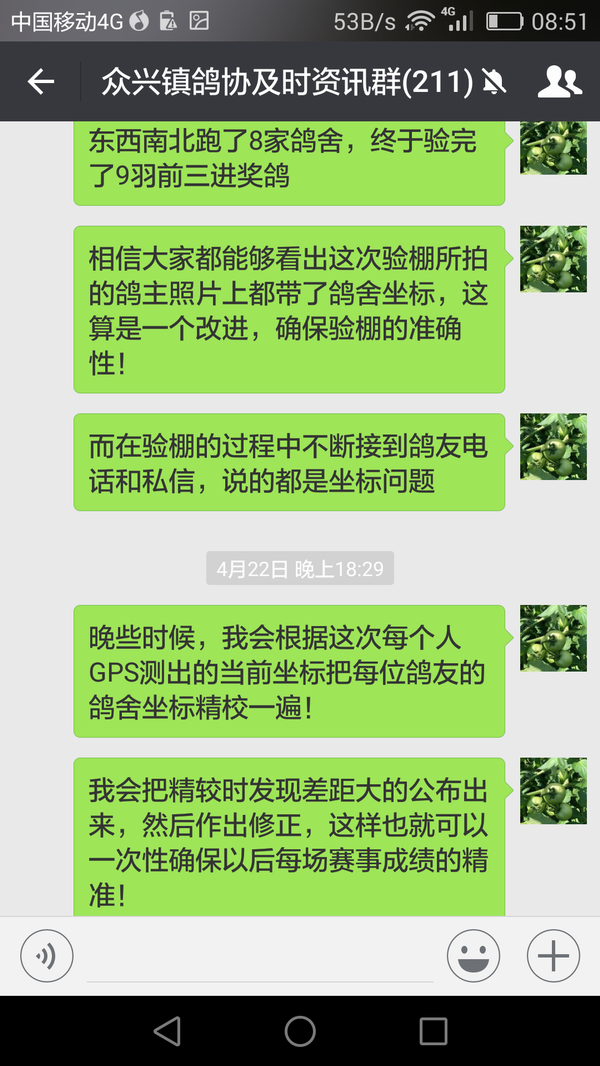Viewport: 600px width, 1066px height.
Task: Switch to voice message input
Action: [x=46, y=956]
